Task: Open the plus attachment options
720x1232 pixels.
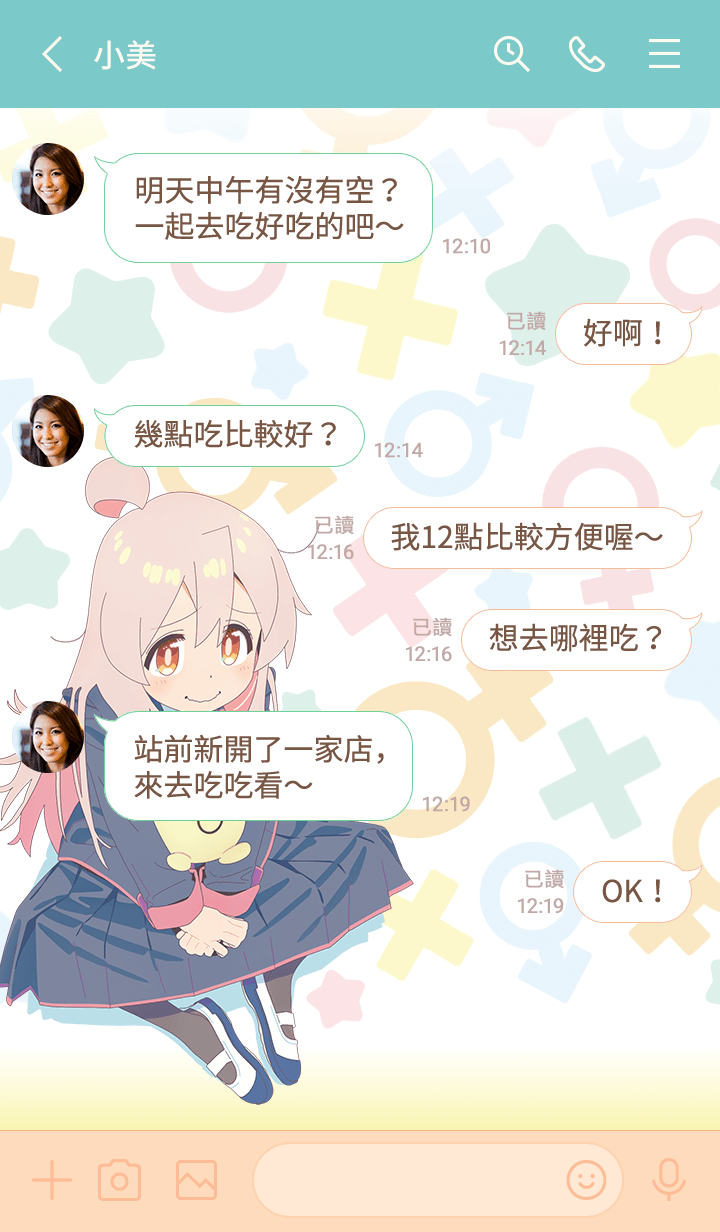Action: 52,1181
